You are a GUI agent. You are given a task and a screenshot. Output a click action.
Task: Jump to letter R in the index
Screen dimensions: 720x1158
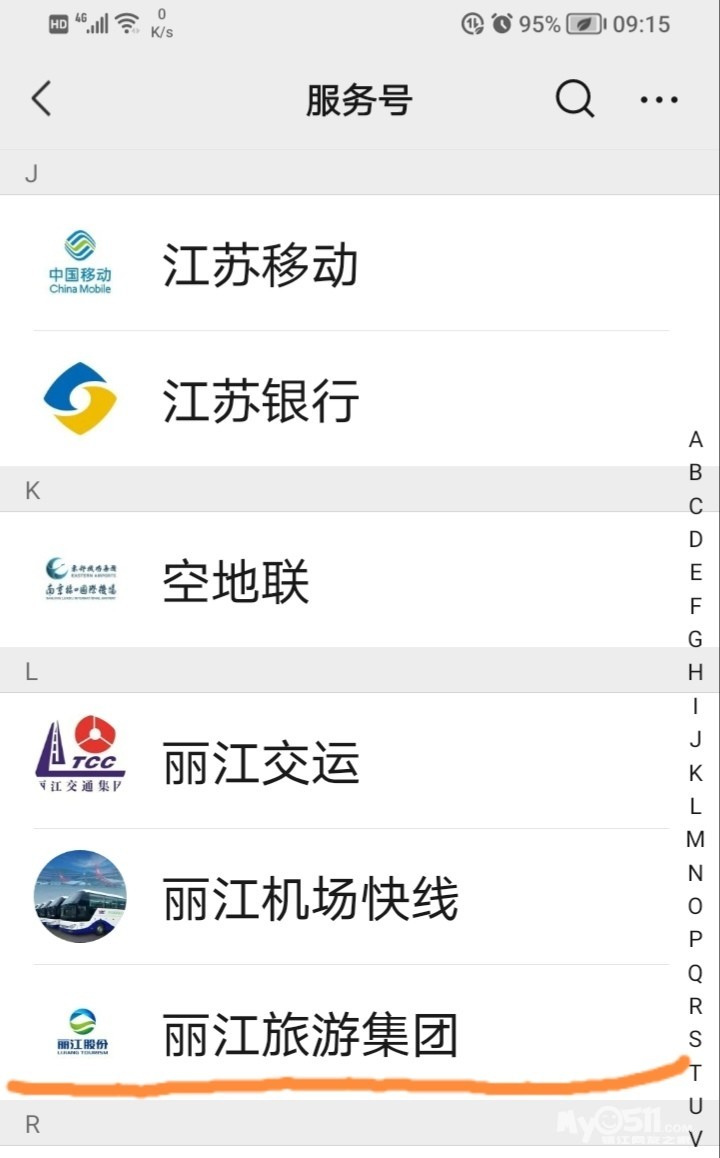(695, 1006)
